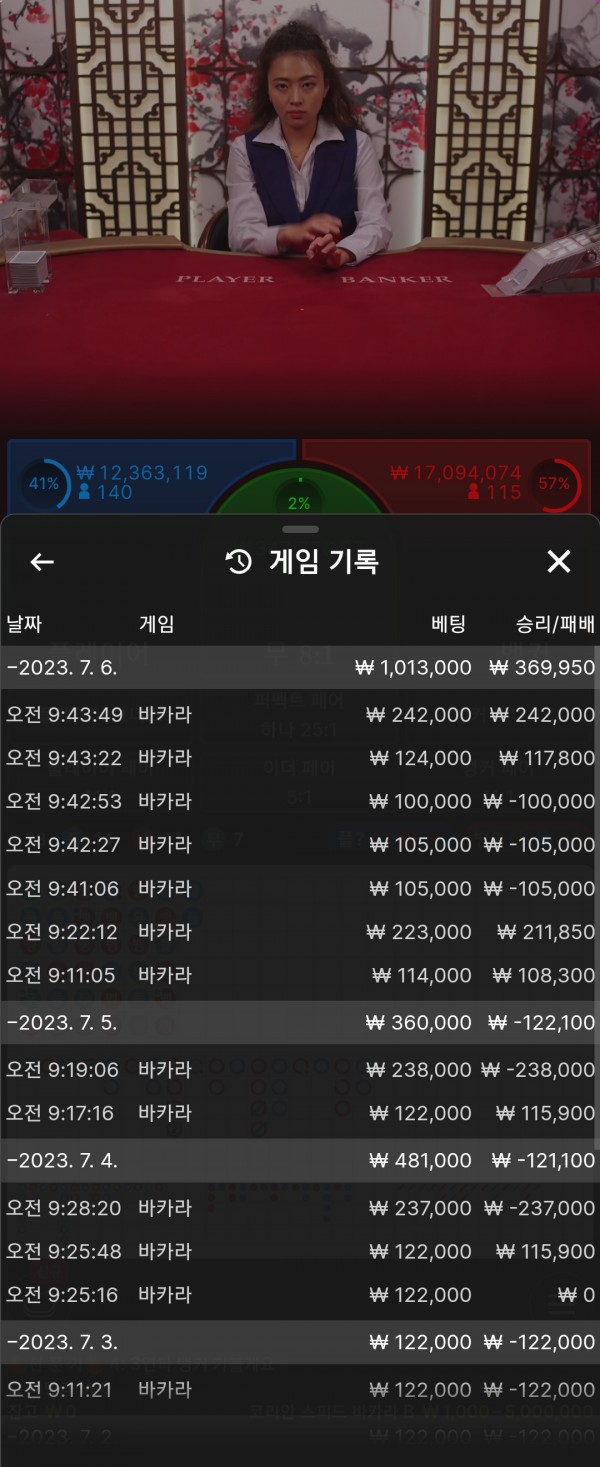This screenshot has width=600, height=1467.
Task: Open the 오전 9:41:06 바카라 record
Action: click(x=298, y=888)
